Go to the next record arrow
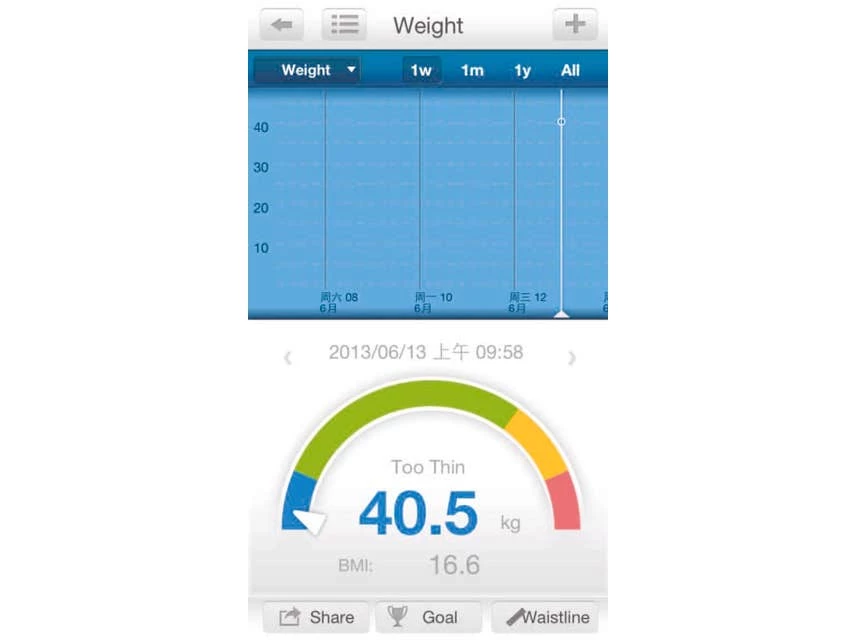This screenshot has width=855, height=640. pyautogui.click(x=572, y=357)
